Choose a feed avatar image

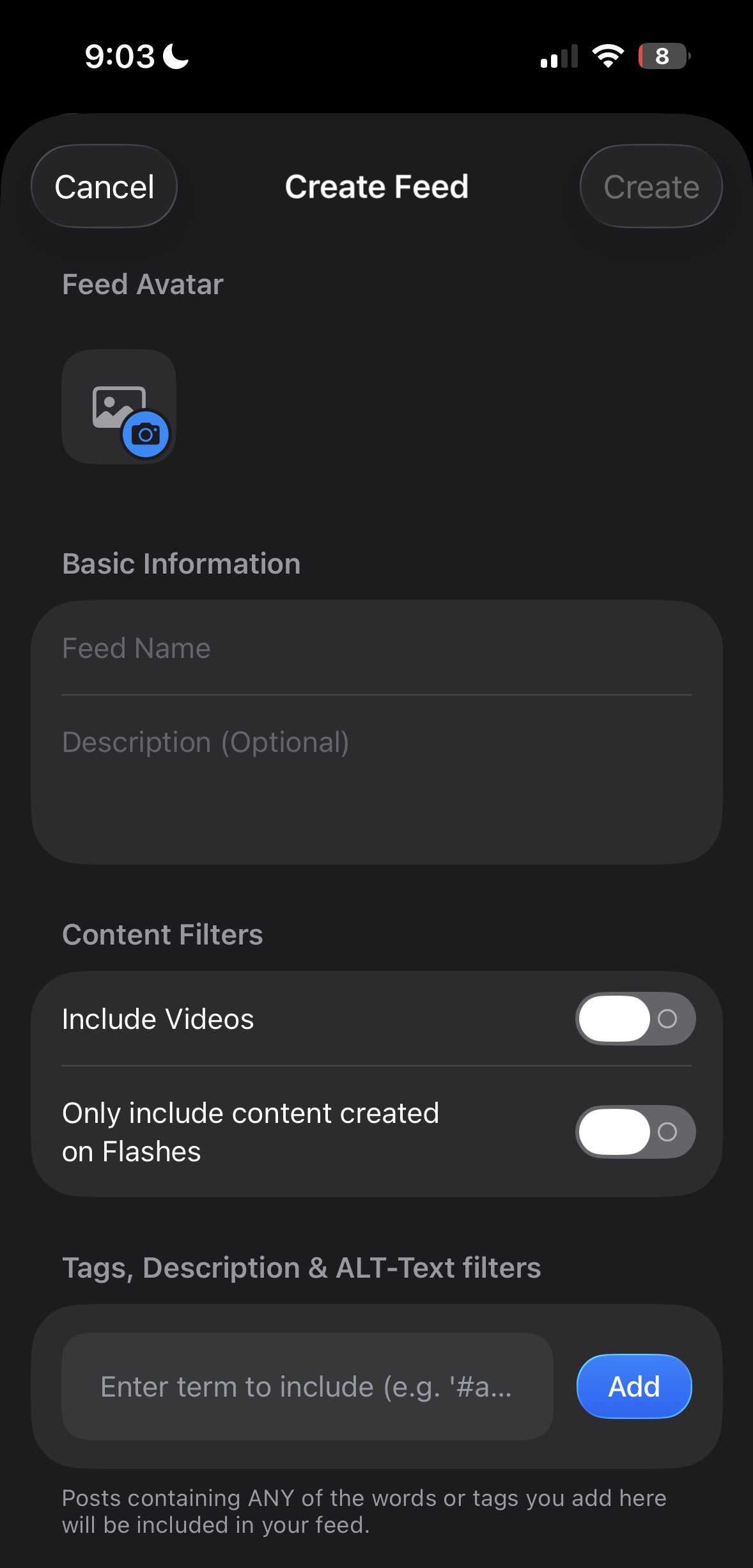tap(119, 407)
